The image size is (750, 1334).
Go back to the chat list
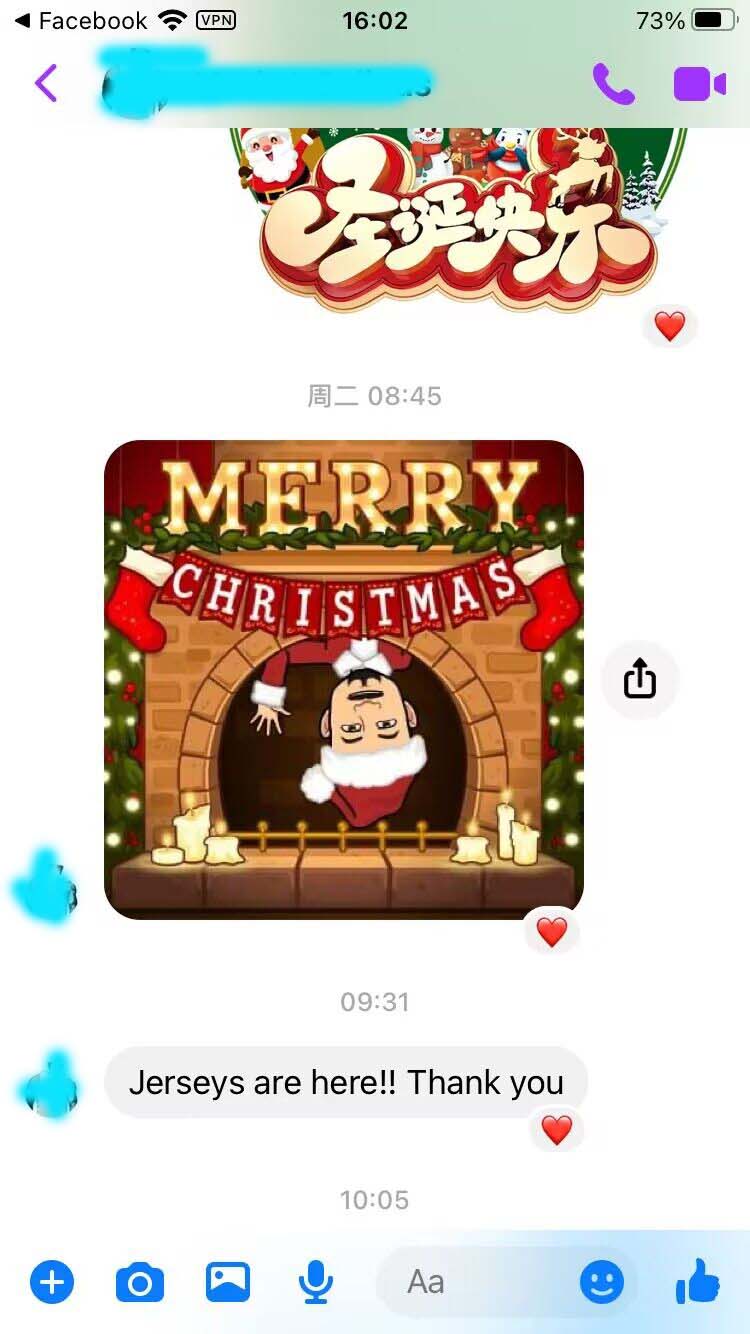(46, 84)
